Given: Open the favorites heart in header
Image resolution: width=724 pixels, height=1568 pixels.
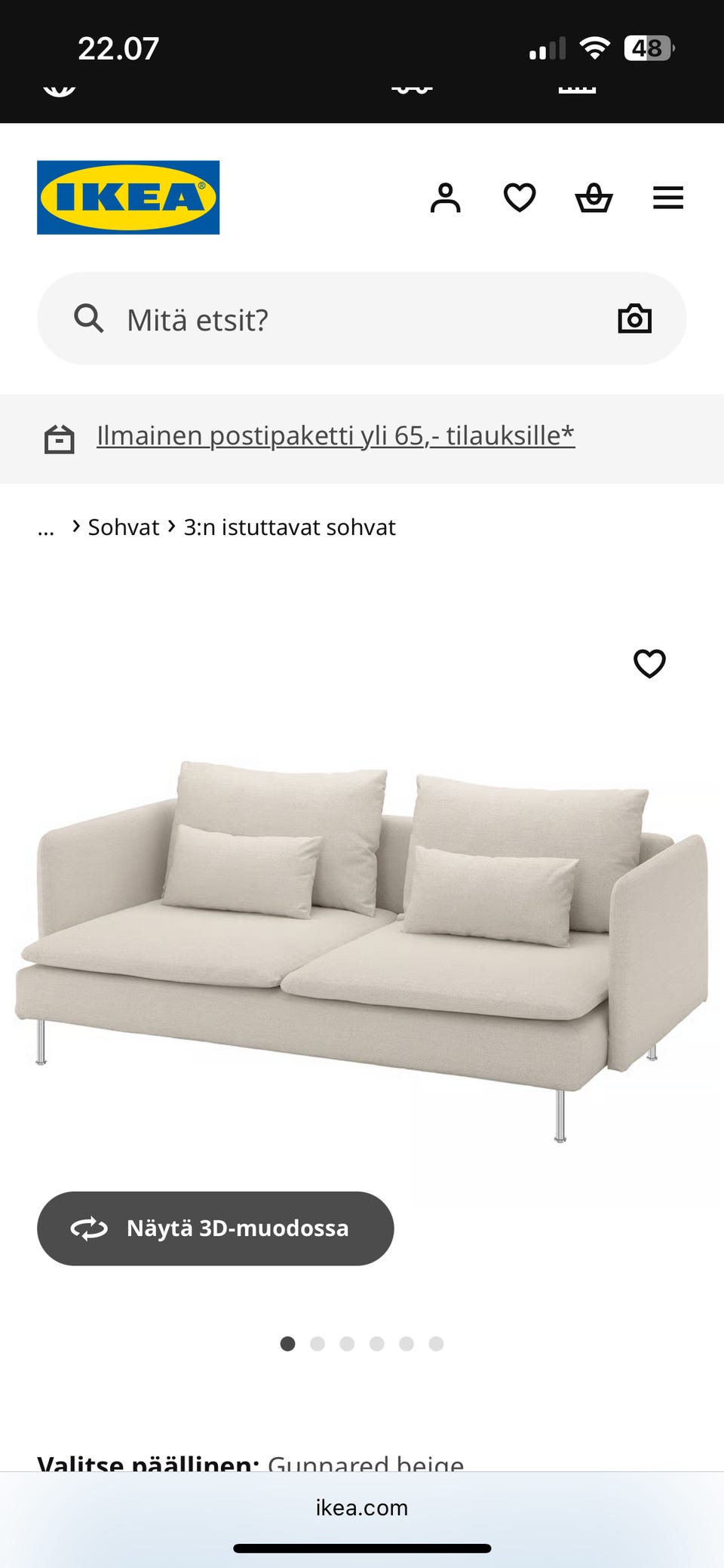Looking at the screenshot, I should click(x=520, y=198).
